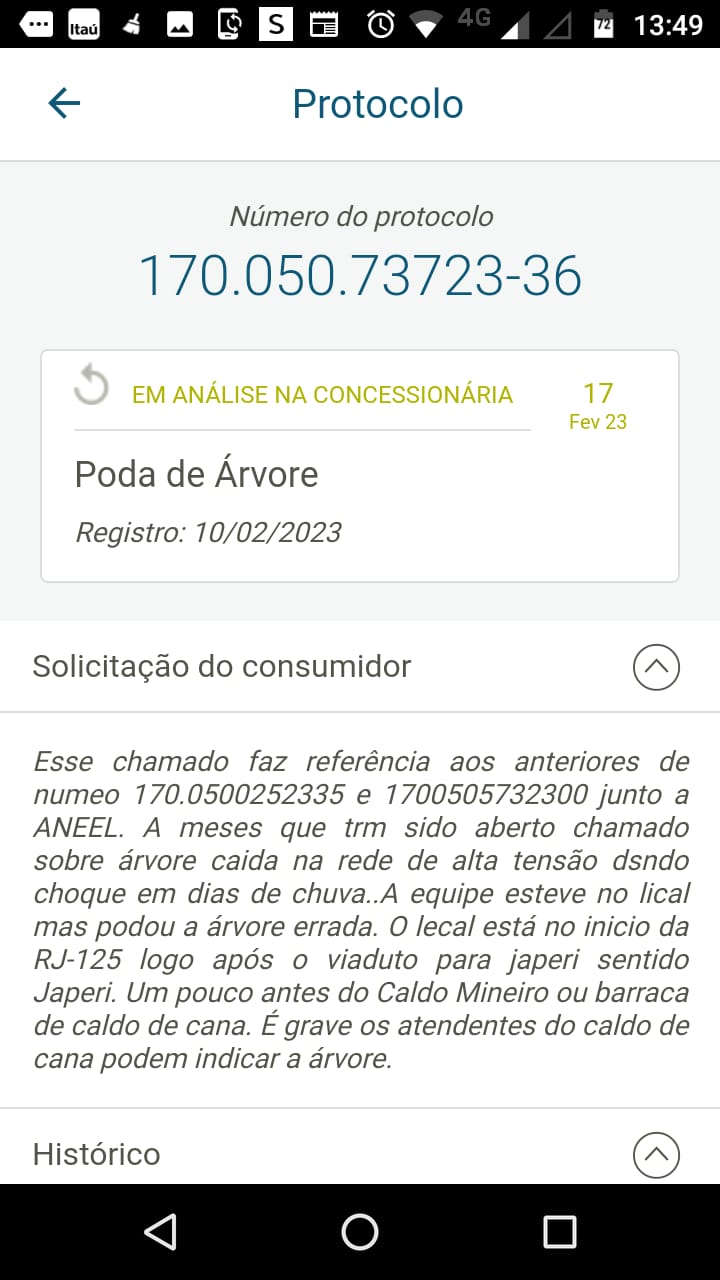The height and width of the screenshot is (1280, 720).
Task: Collapse the Histórico section
Action: [656, 1155]
